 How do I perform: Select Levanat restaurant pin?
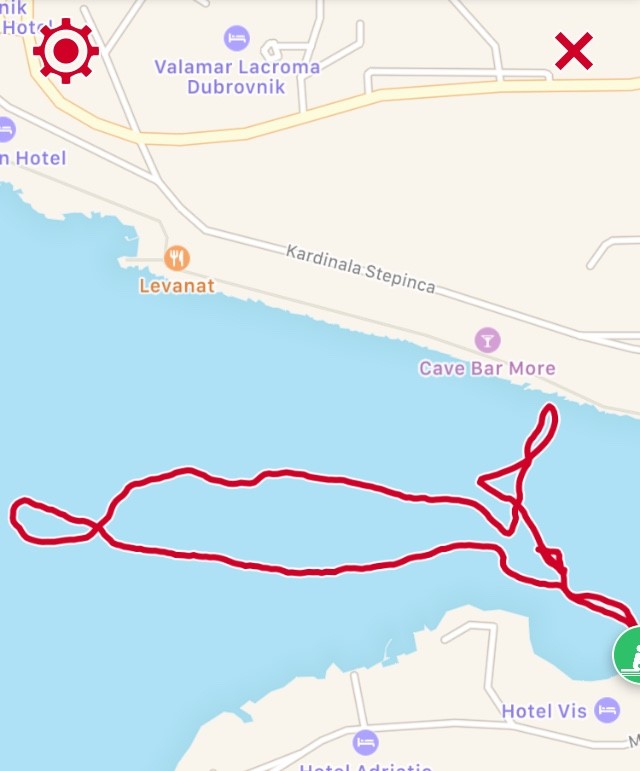coord(177,259)
